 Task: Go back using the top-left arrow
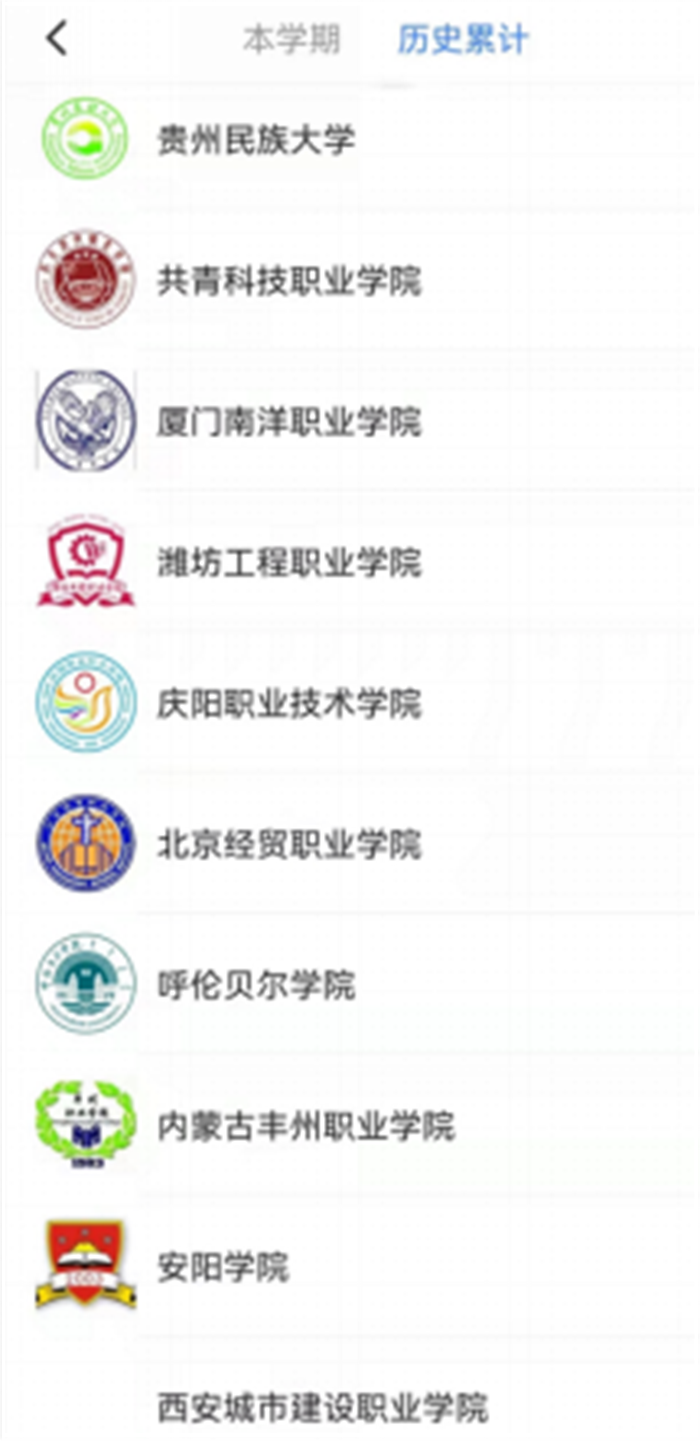tap(57, 39)
